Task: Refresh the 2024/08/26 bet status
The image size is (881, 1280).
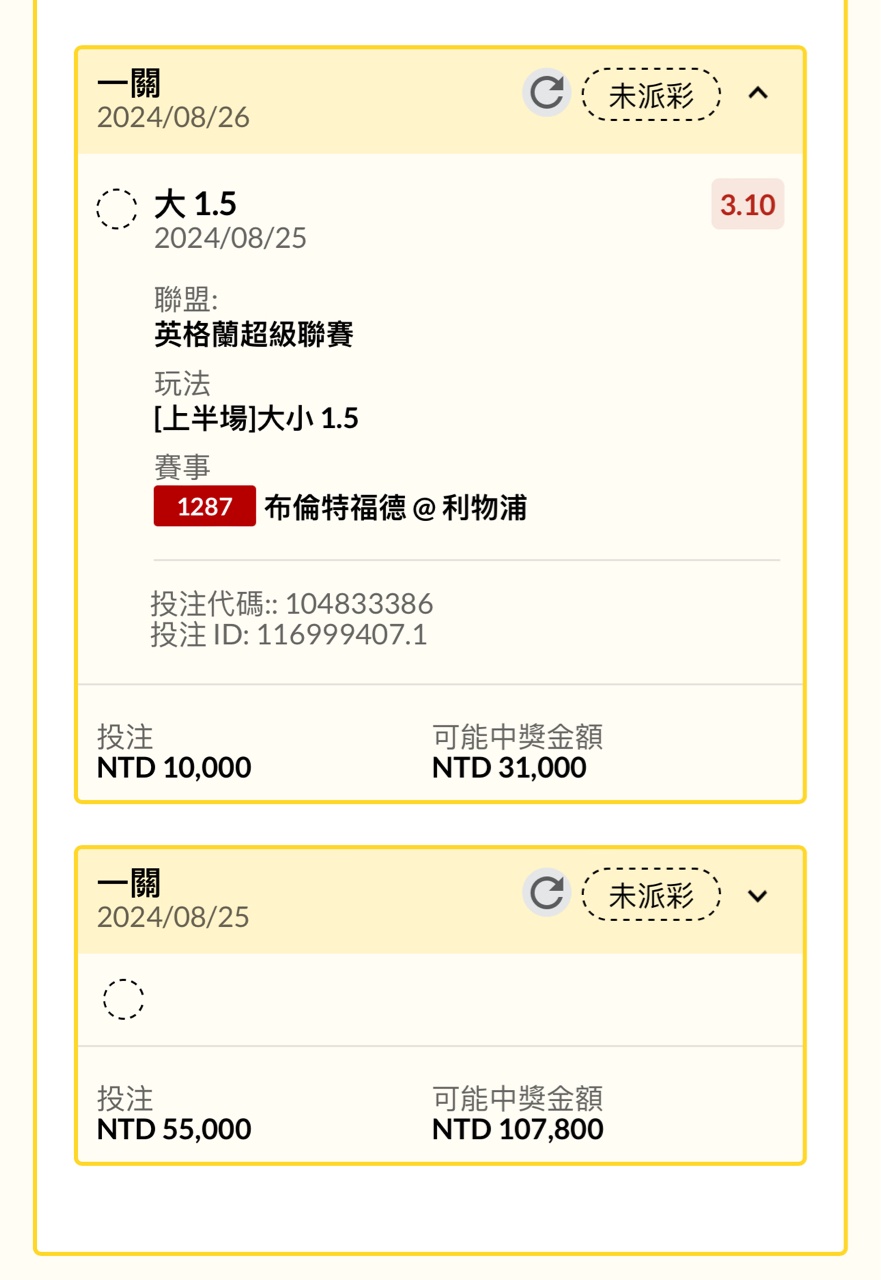Action: coord(546,94)
